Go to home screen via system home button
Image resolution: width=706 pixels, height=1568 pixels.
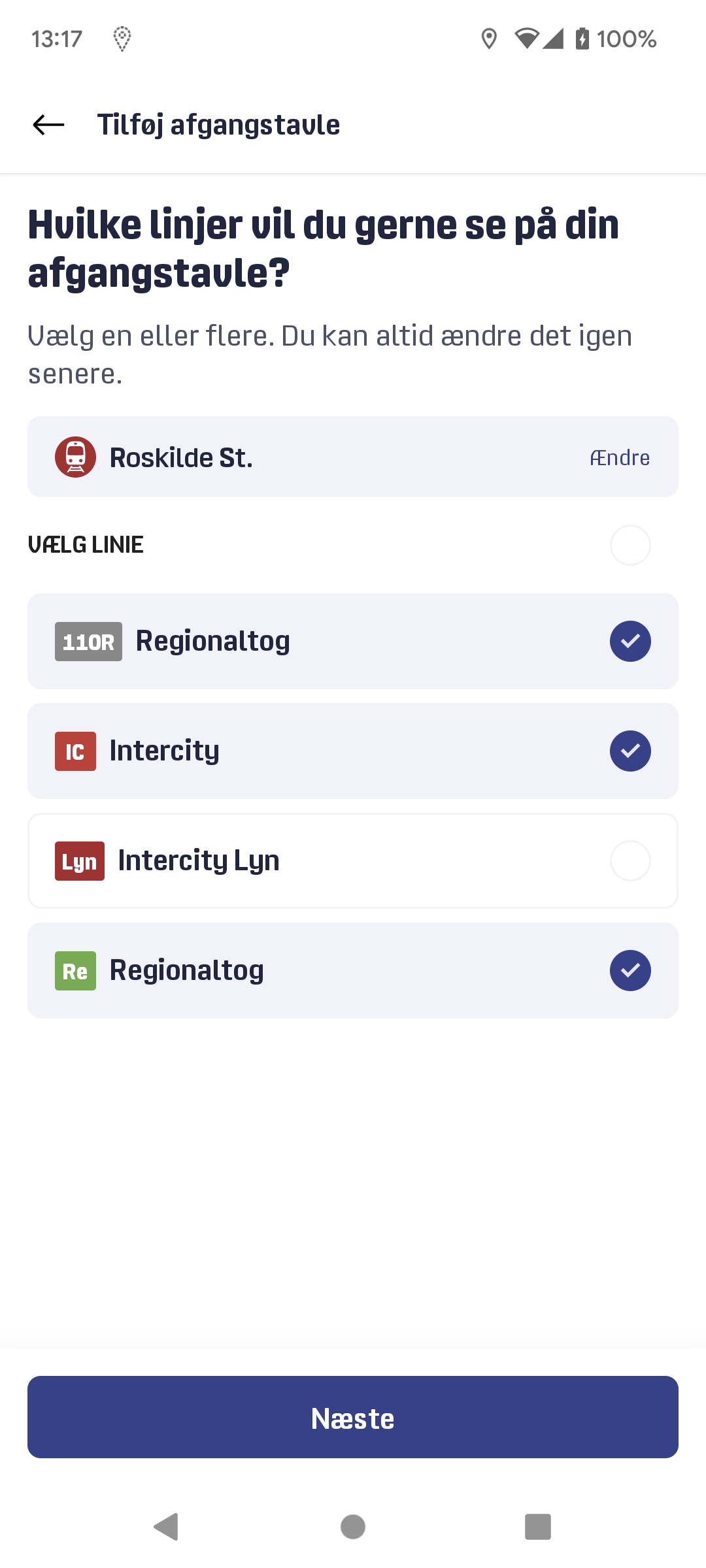[353, 1527]
